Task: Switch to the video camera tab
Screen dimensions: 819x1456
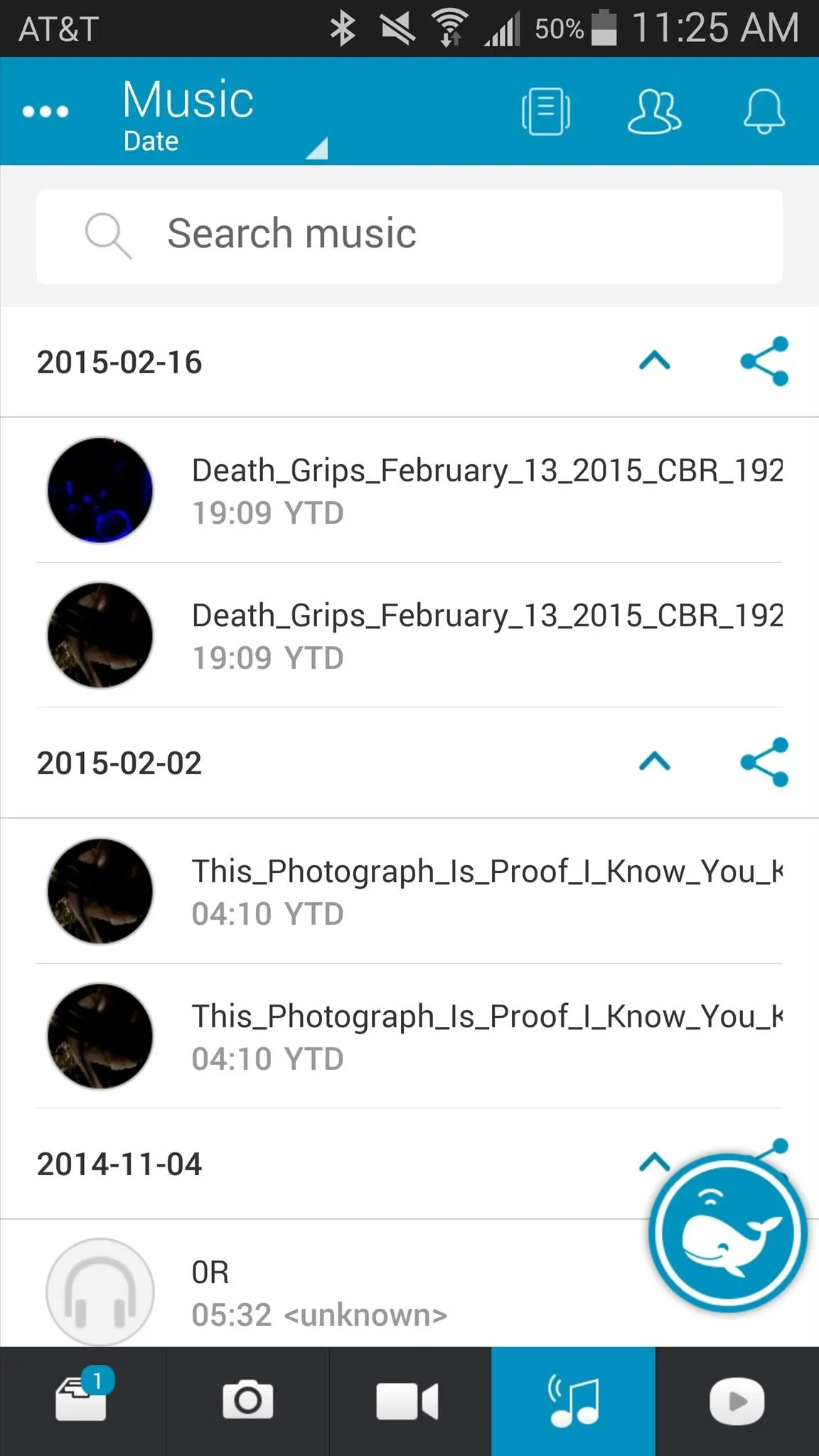Action: tap(409, 1401)
